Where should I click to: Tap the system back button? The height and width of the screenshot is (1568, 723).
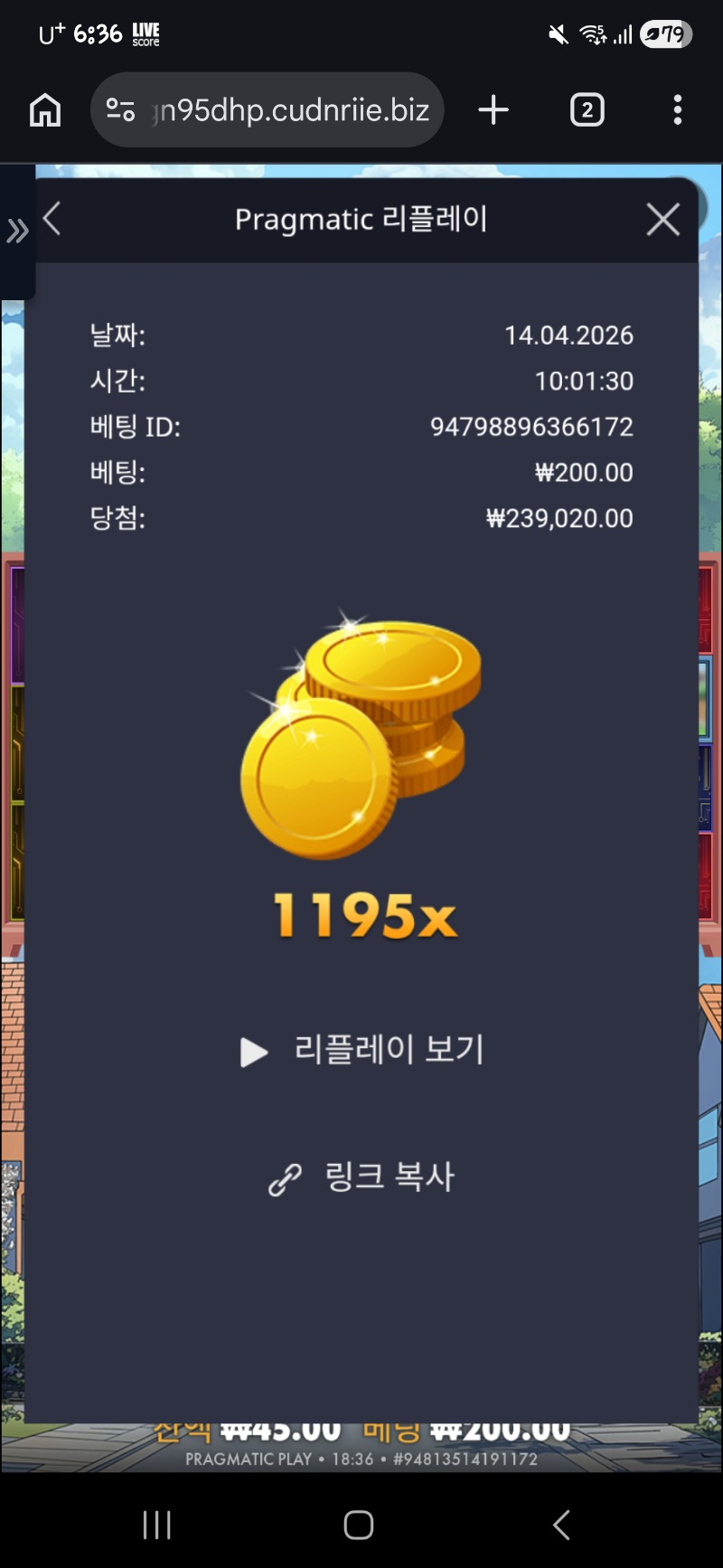click(x=561, y=1525)
